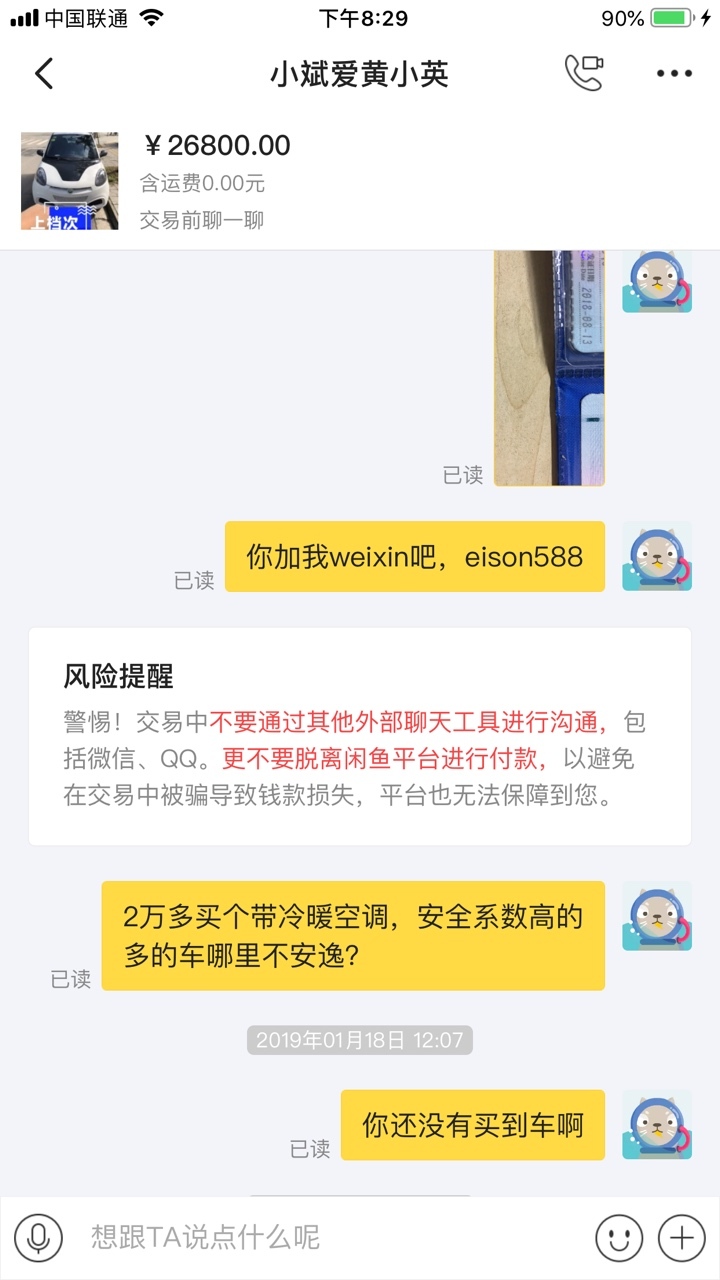Start a voice or video call
Screen dimensions: 720x1280
click(x=584, y=73)
